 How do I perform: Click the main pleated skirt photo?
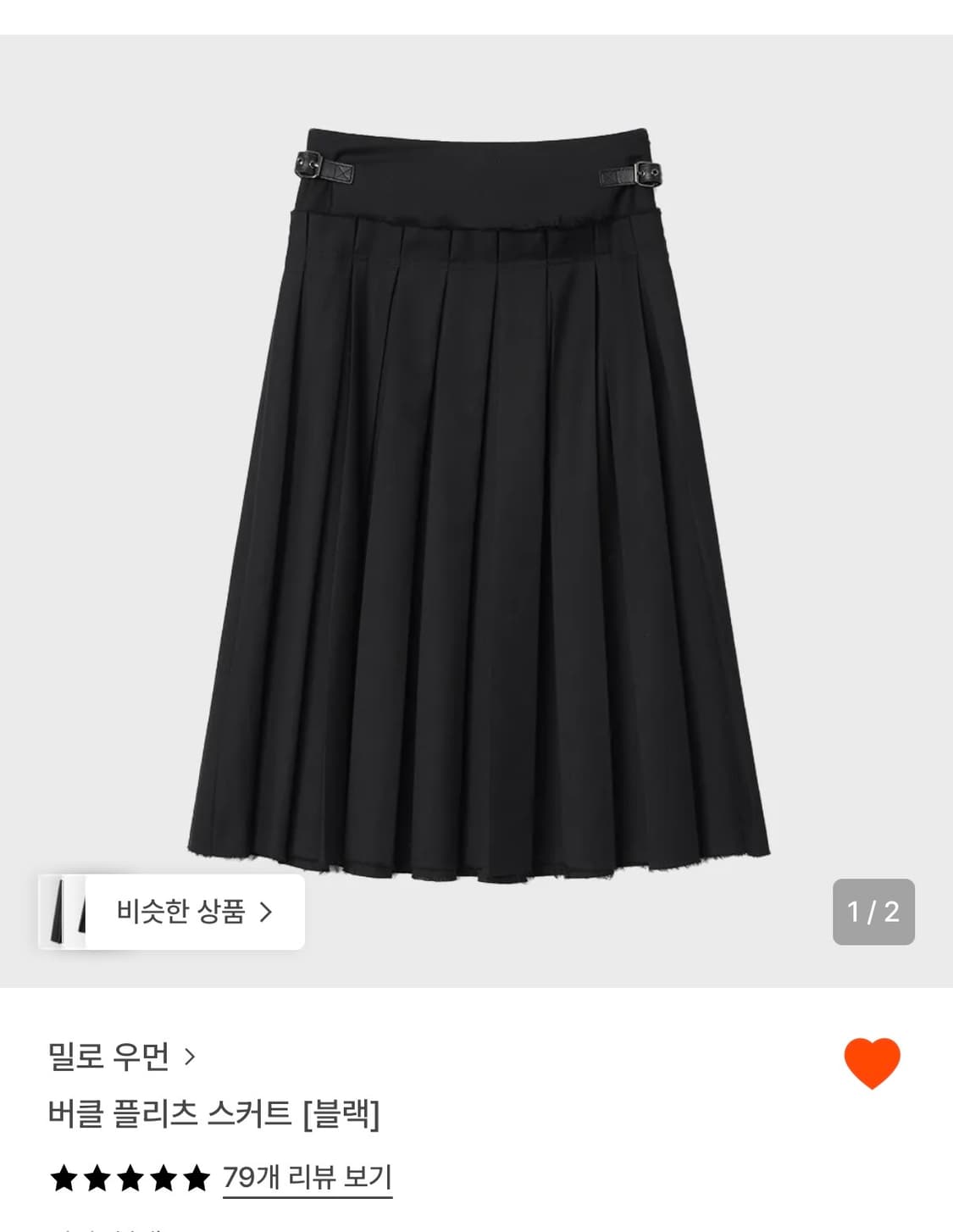476,491
